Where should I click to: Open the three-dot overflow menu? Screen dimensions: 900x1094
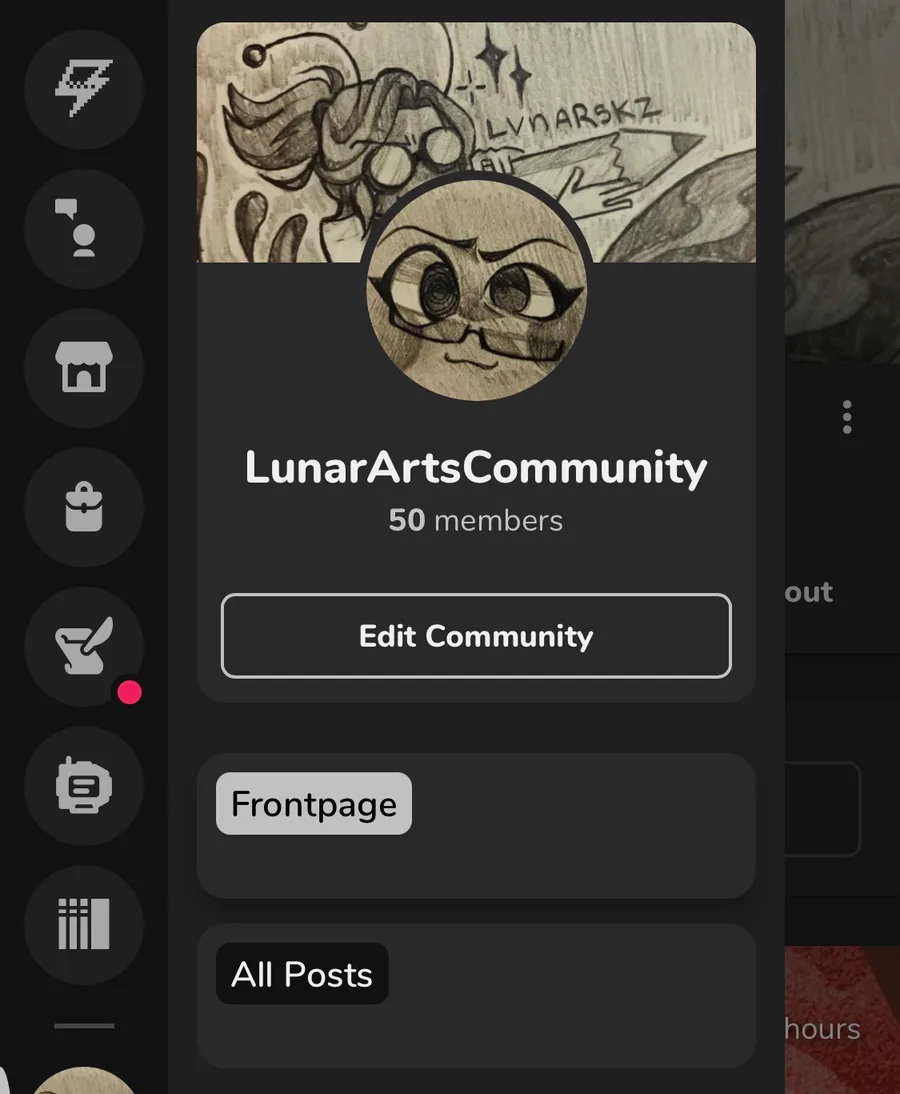coord(847,417)
